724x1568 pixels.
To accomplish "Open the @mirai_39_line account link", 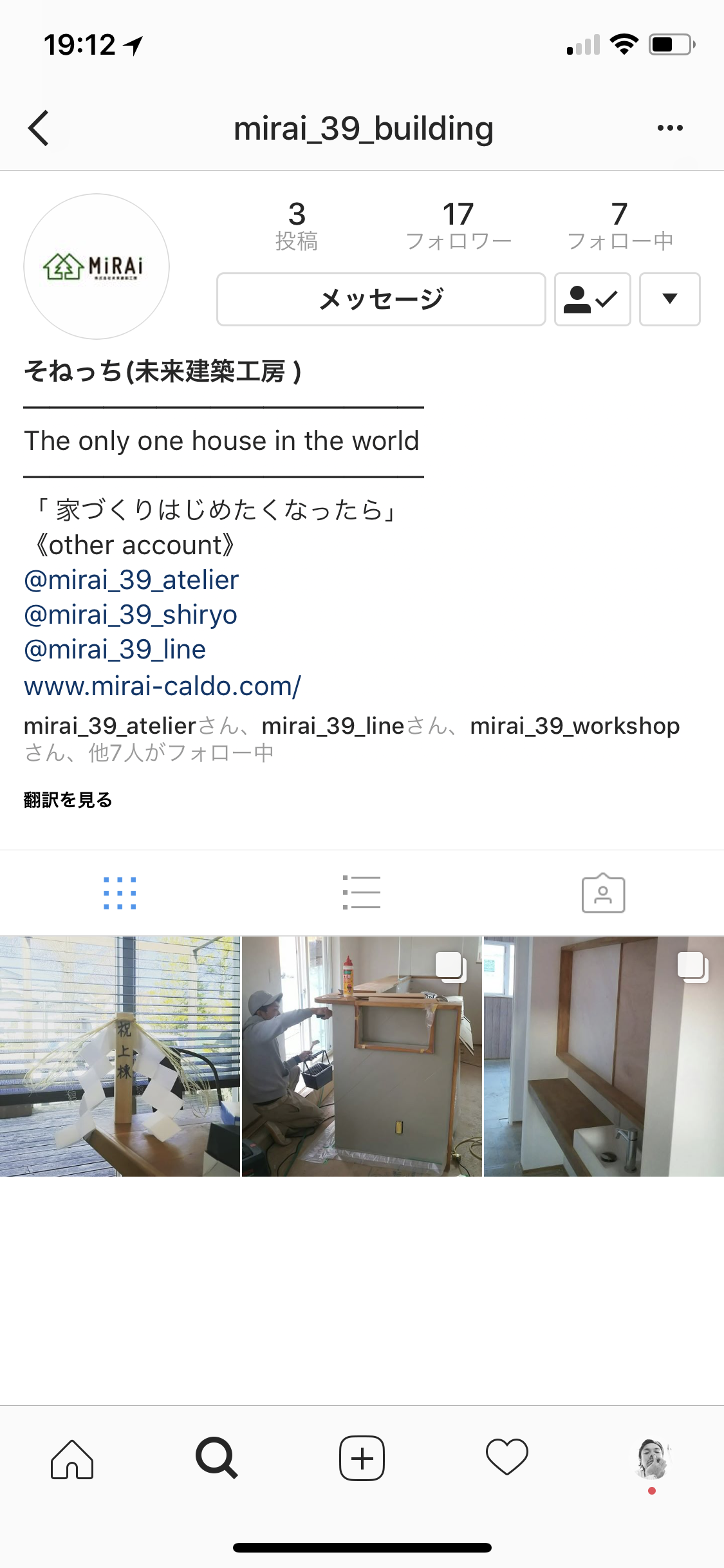I will point(115,649).
